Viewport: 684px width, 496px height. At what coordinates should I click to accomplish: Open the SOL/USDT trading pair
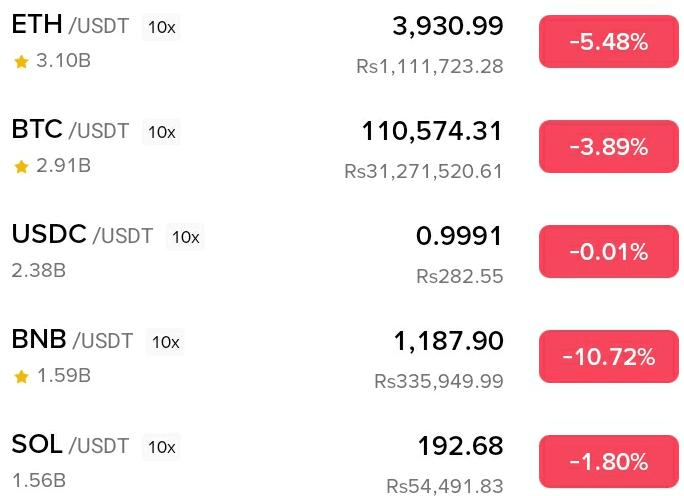coord(70,445)
